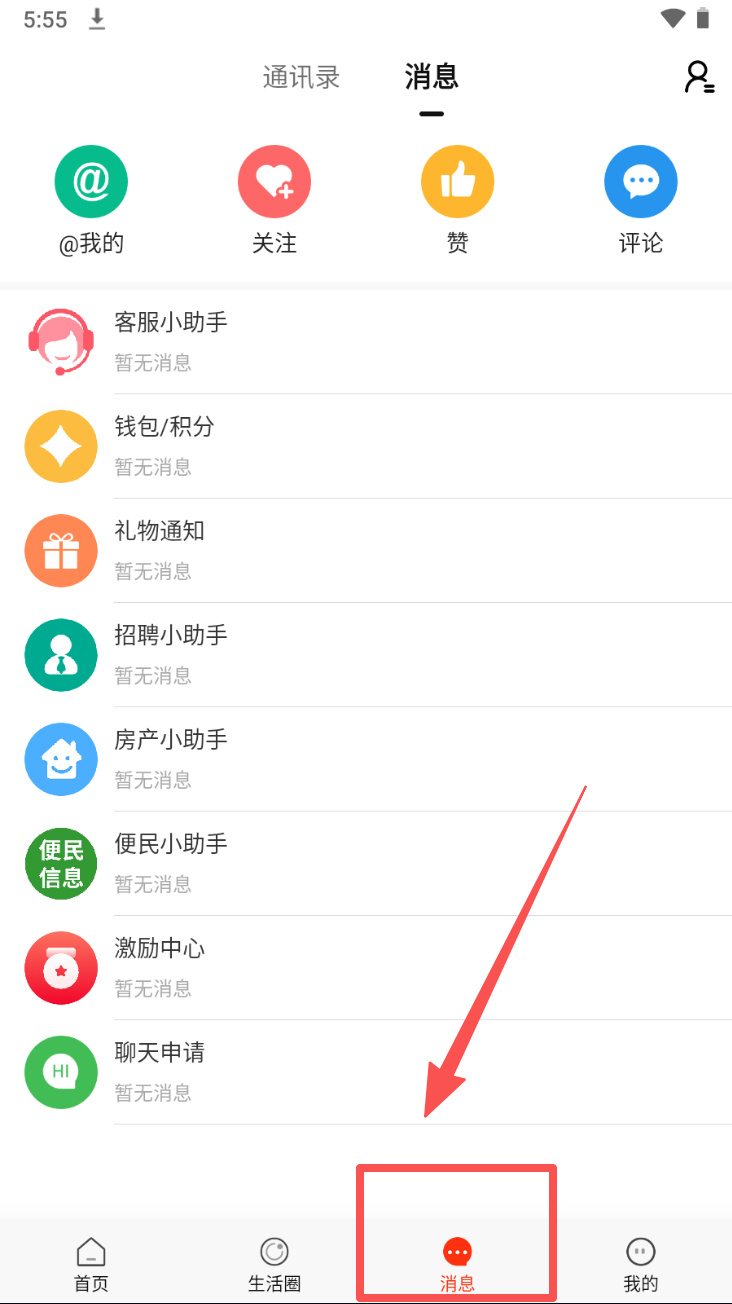Open 聊天申请 requests
This screenshot has height=1304, width=732.
pos(366,1072)
